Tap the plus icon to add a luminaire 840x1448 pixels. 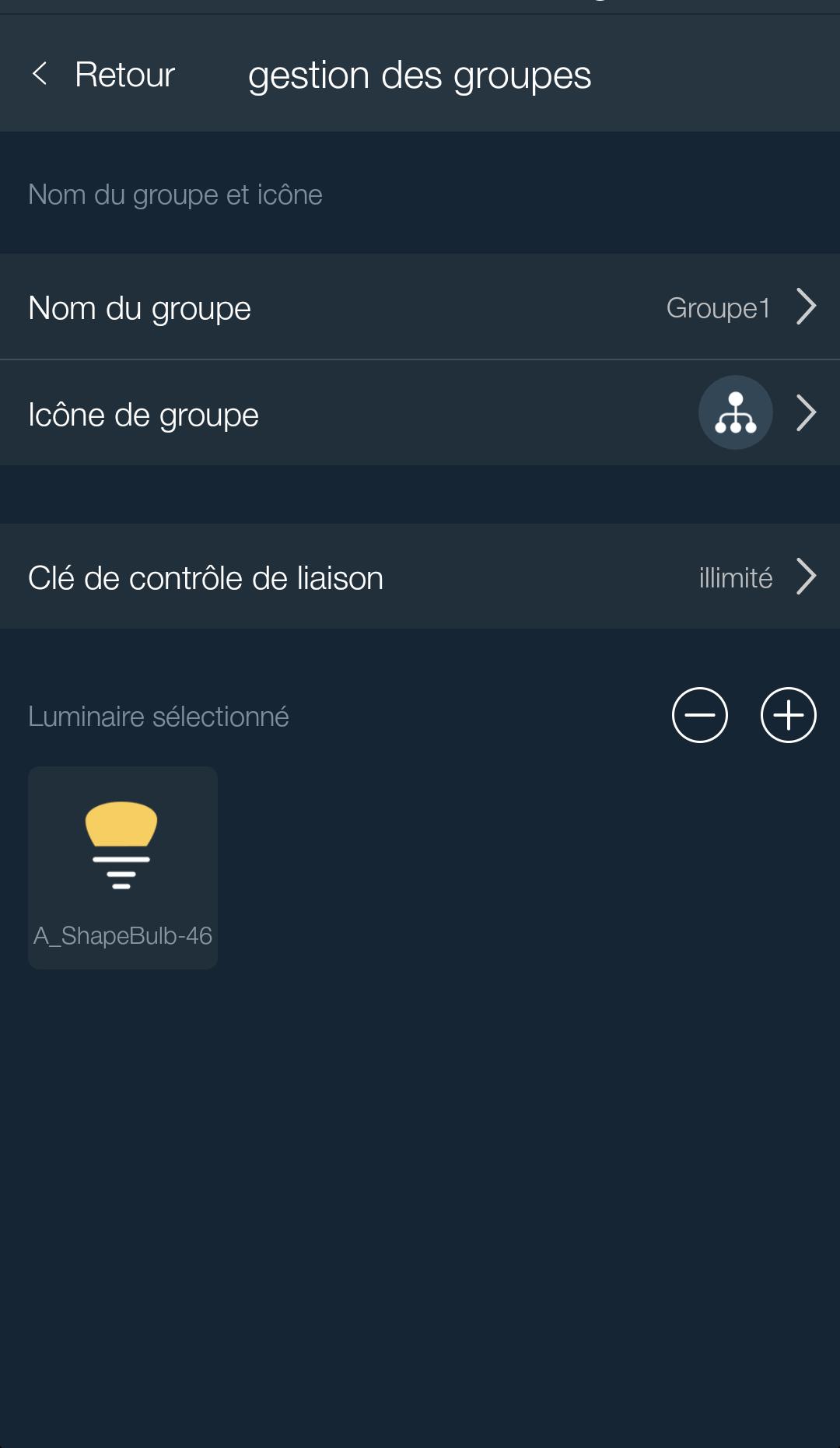coord(788,715)
